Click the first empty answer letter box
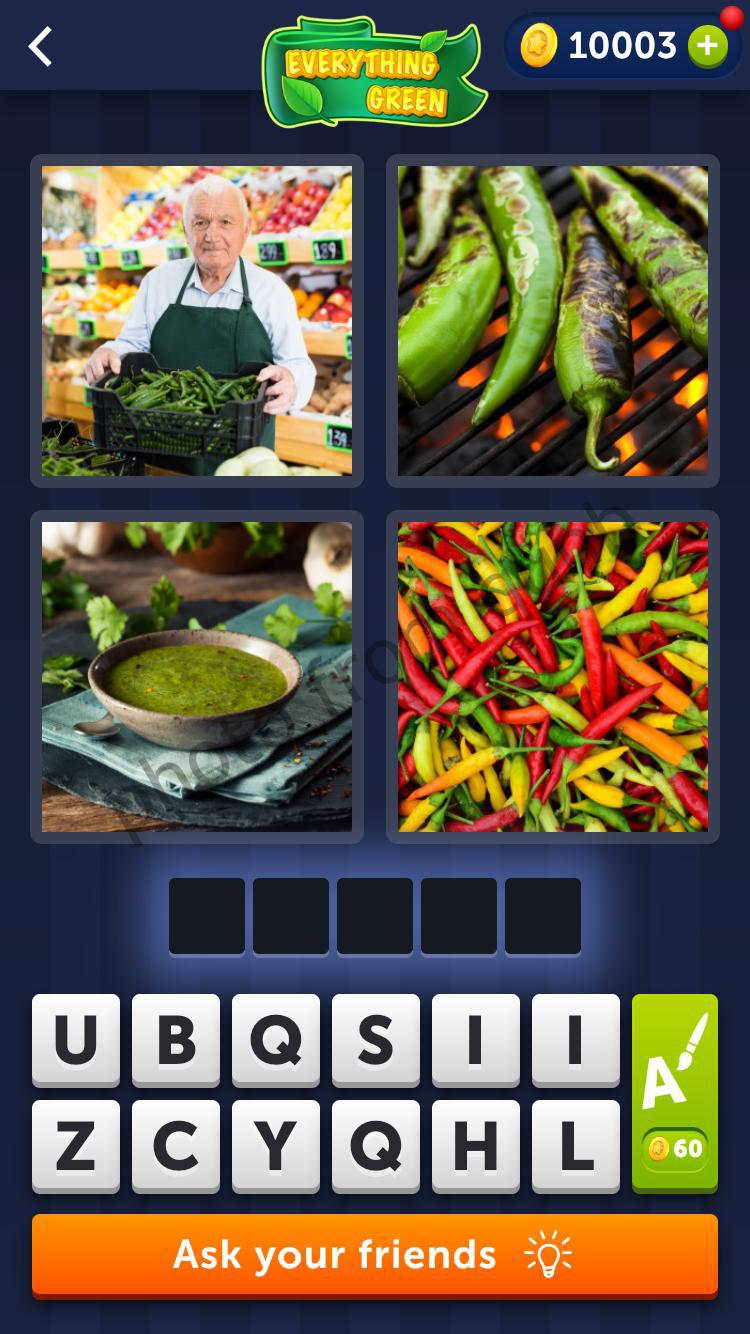This screenshot has width=750, height=1334. 206,915
